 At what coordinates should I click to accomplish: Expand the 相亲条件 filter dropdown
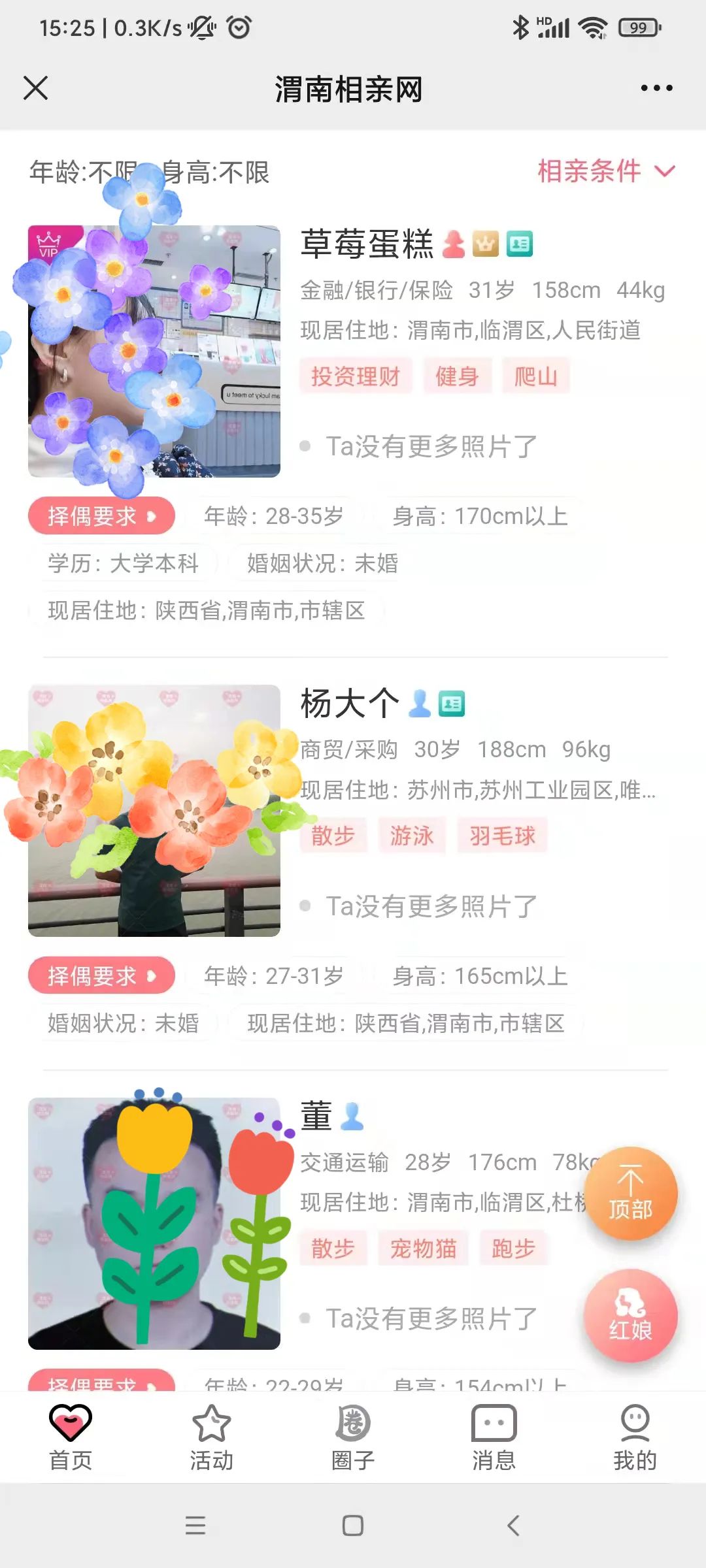pos(605,171)
